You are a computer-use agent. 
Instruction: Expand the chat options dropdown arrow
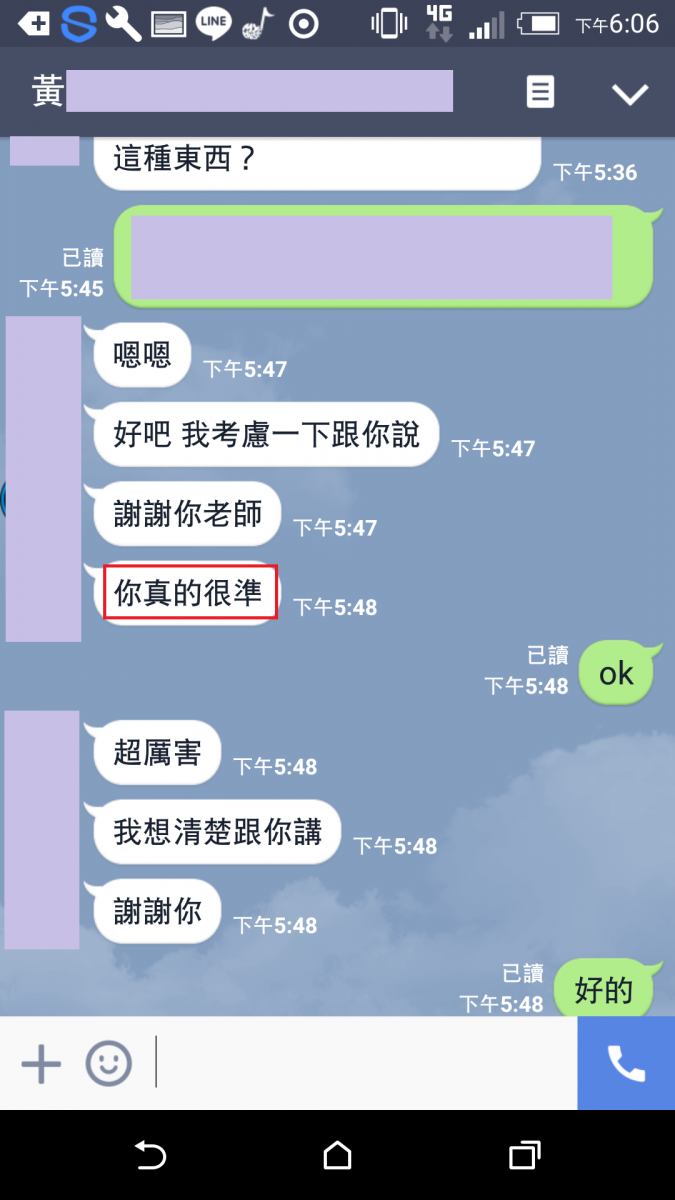[x=630, y=94]
